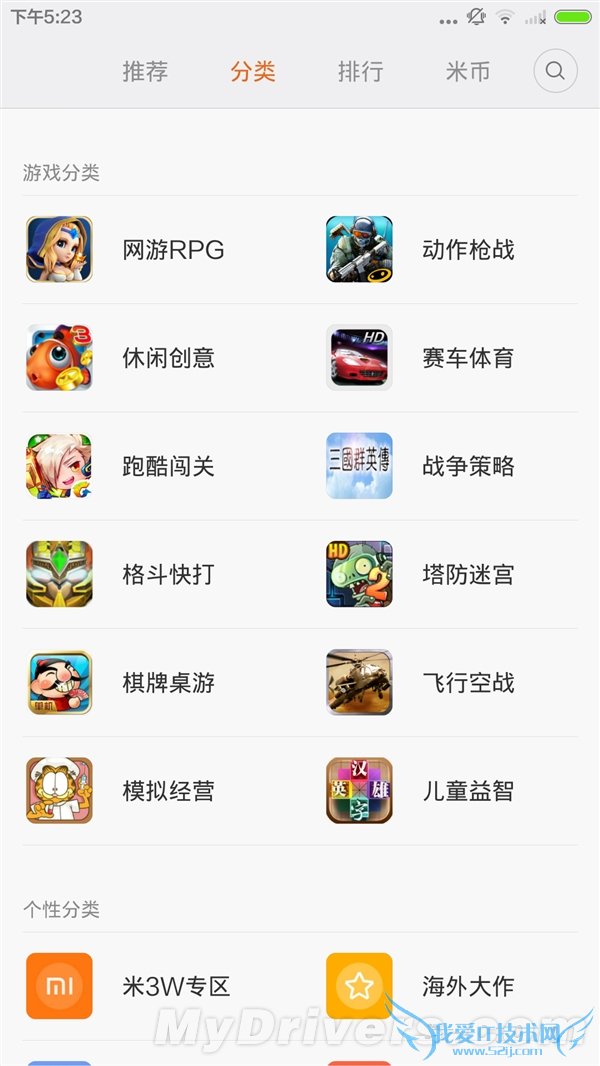This screenshot has height=1066, width=600.
Task: Open the 战争策略 category
Action: 450,466
